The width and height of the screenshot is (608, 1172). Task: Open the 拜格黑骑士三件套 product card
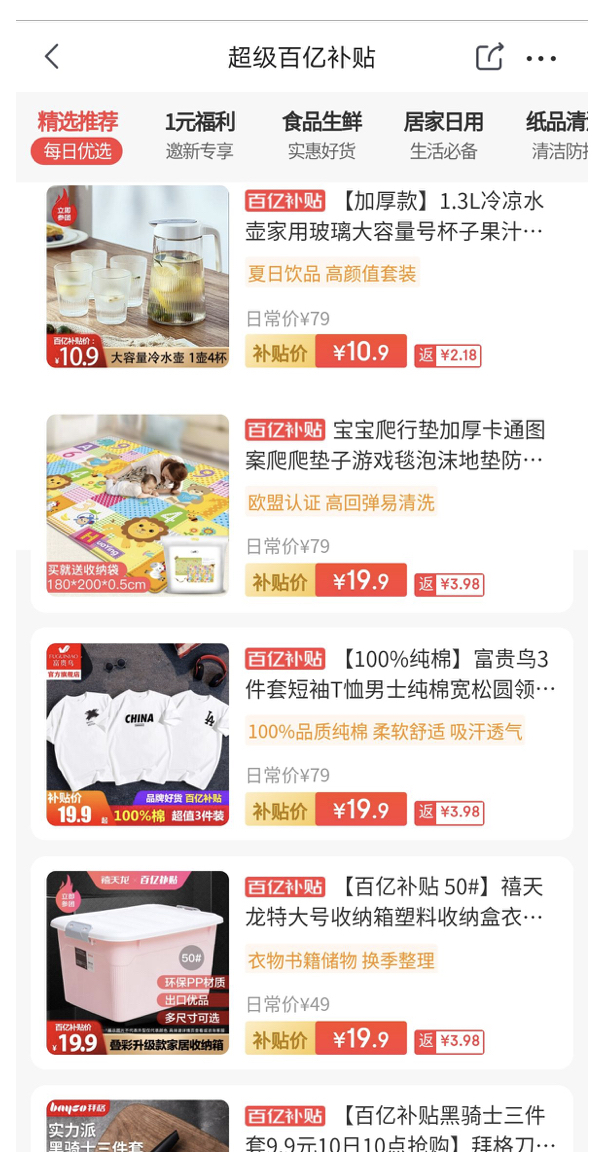click(395, 1128)
